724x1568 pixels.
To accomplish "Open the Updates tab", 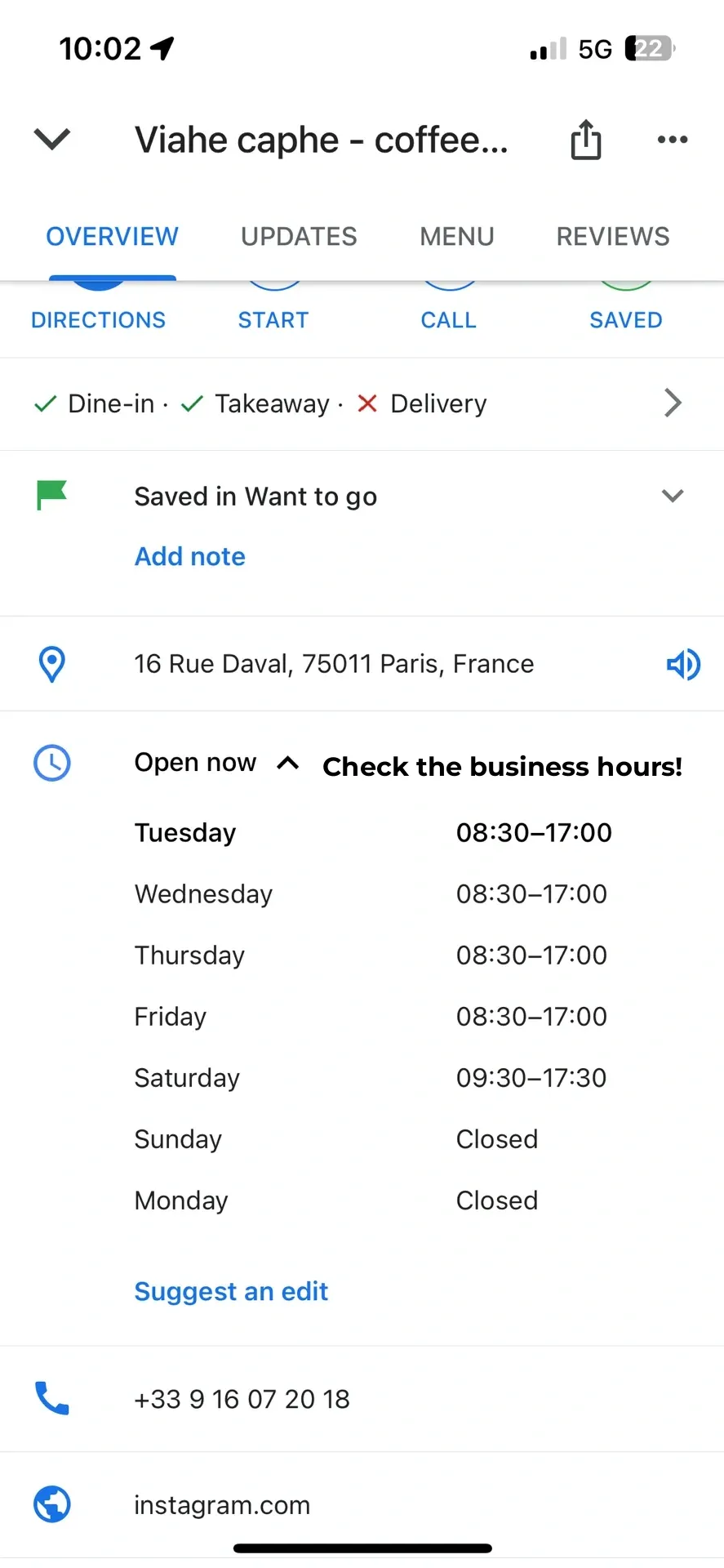I will pyautogui.click(x=299, y=236).
